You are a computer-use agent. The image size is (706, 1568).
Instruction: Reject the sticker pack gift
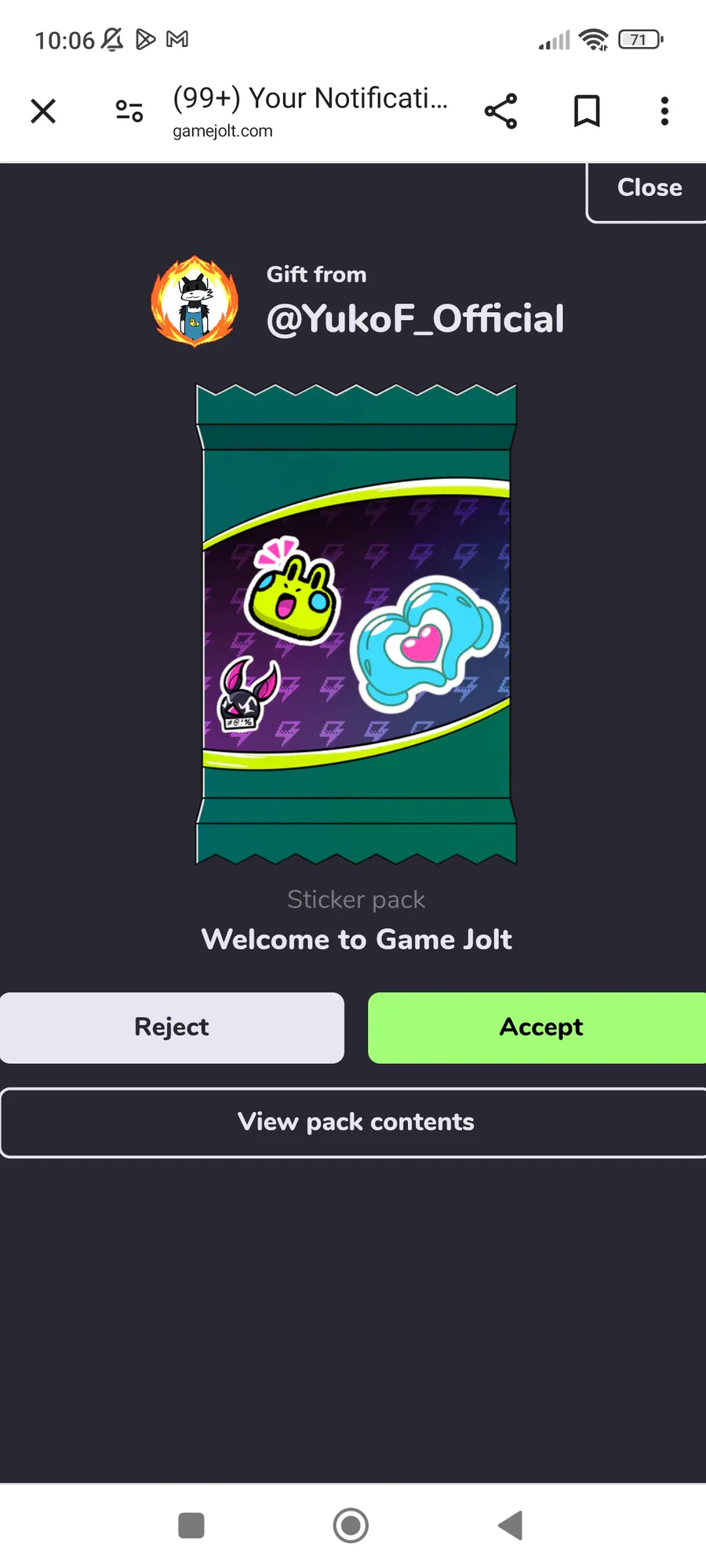pyautogui.click(x=172, y=1028)
